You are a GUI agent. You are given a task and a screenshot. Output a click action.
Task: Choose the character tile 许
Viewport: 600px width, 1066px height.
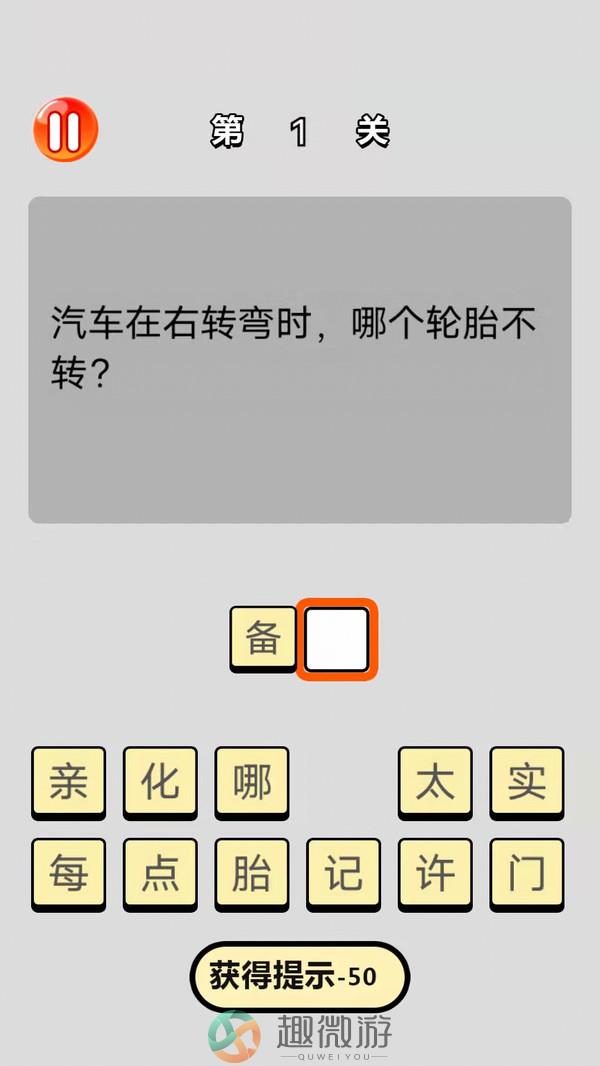pos(435,873)
